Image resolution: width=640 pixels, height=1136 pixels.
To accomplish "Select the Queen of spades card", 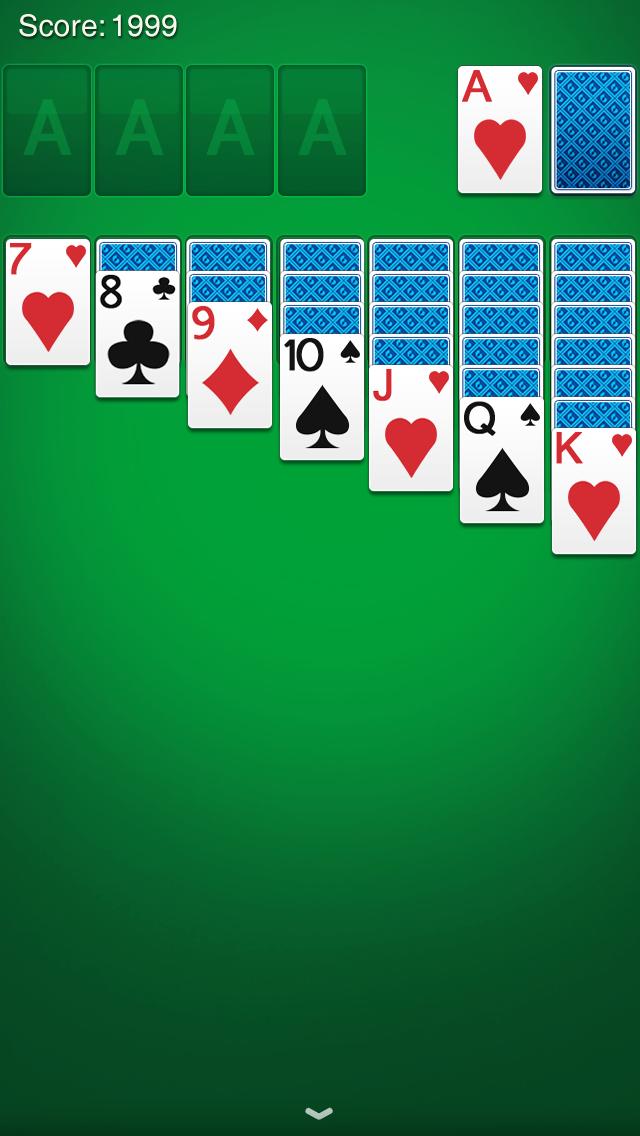I will tap(502, 460).
